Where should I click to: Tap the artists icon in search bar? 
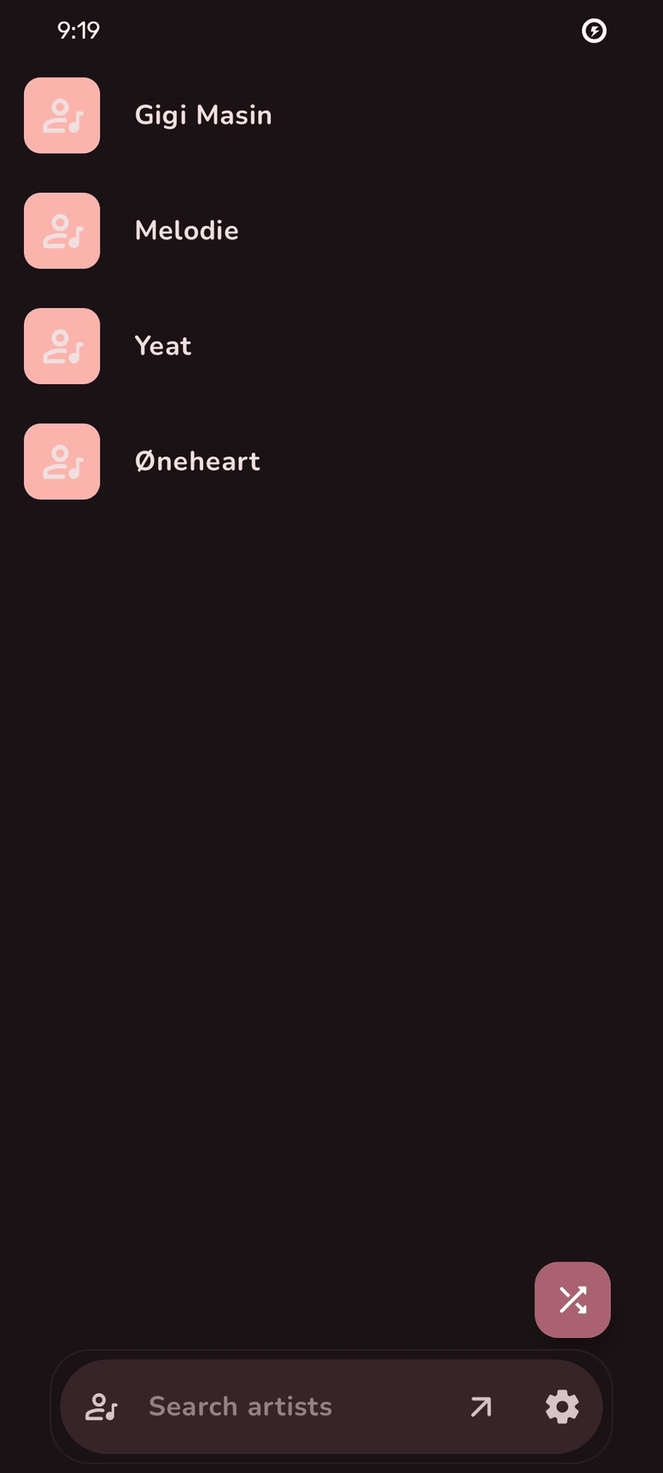point(102,1407)
